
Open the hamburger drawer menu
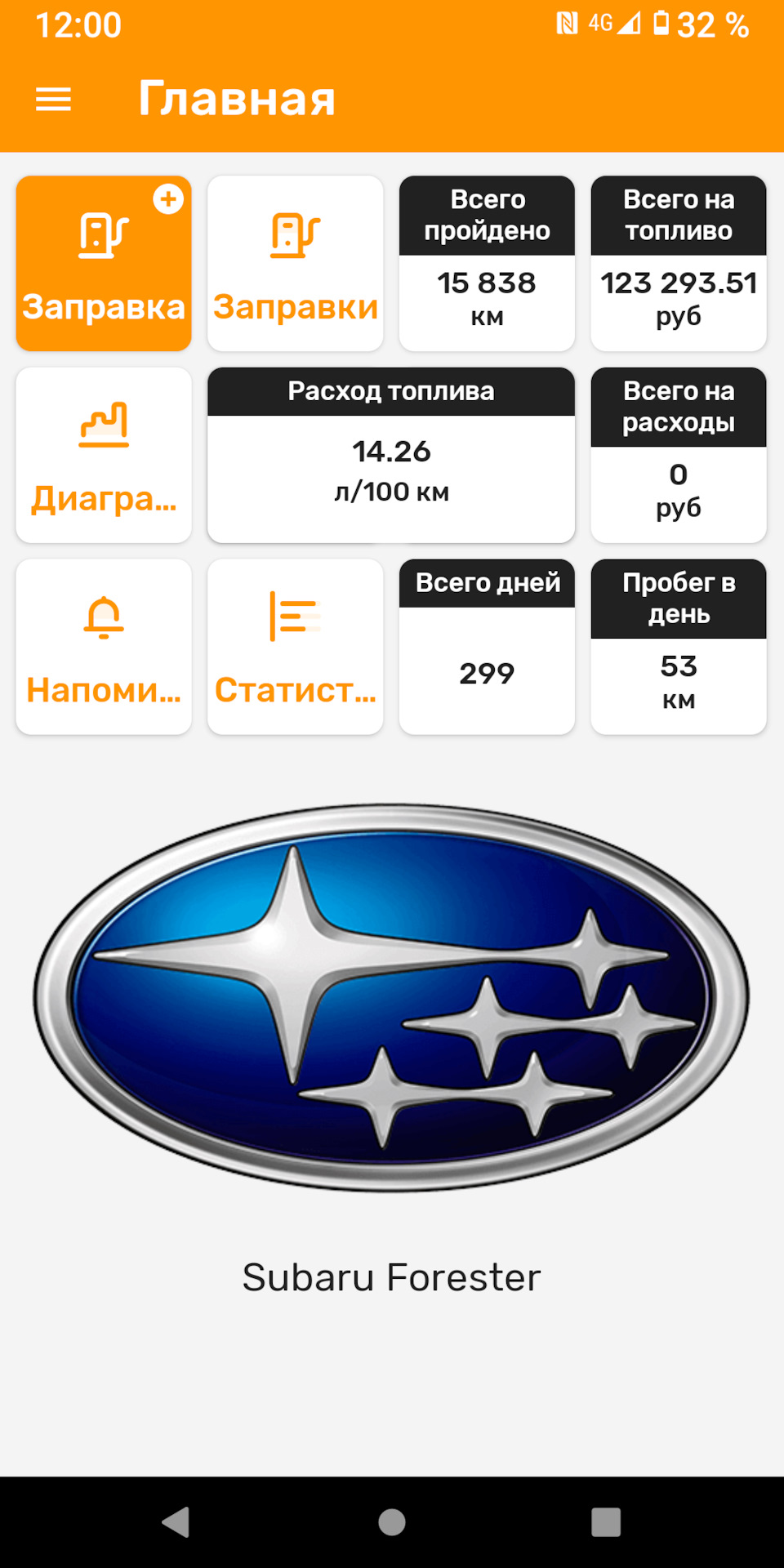pos(53,100)
